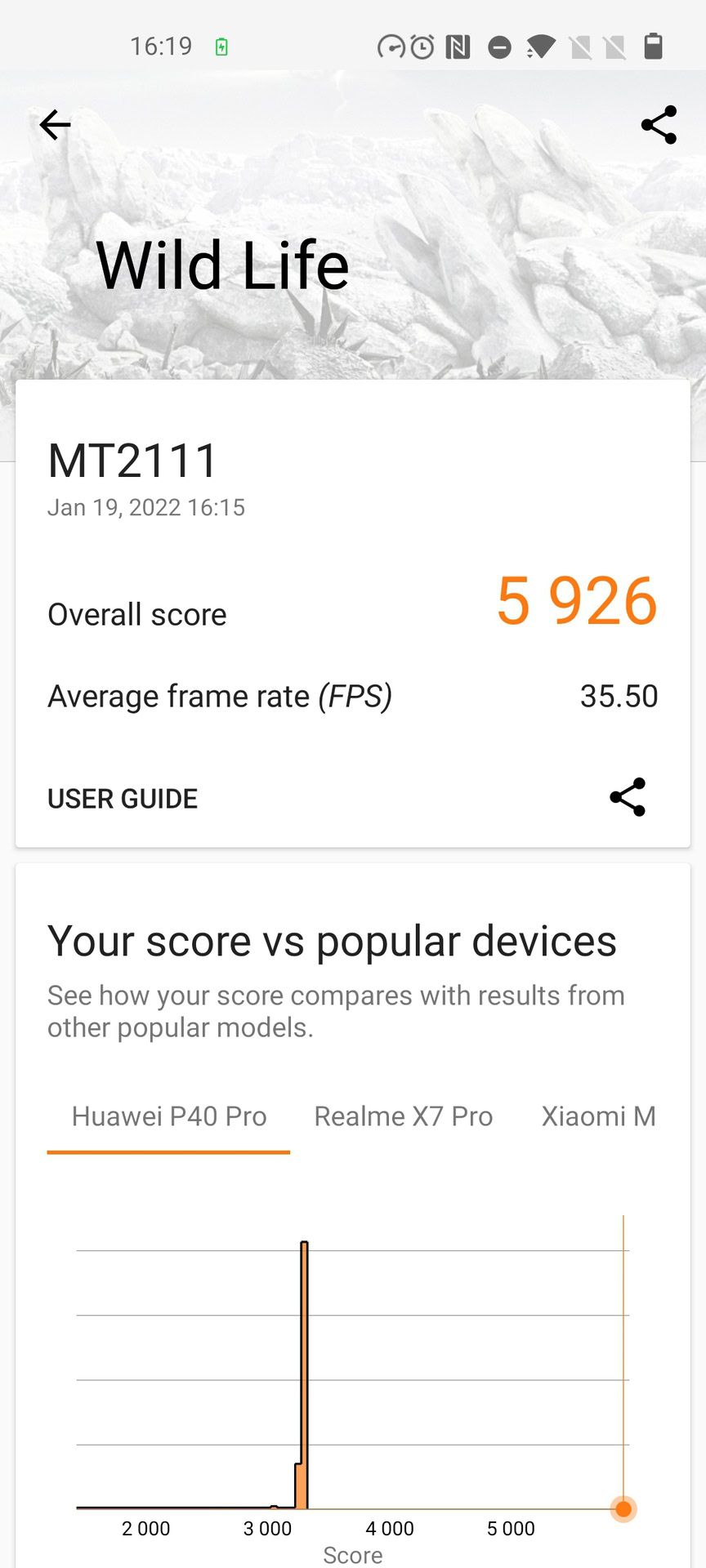The height and width of the screenshot is (1568, 706).
Task: Share the result beside USER GUIDE
Action: click(628, 797)
